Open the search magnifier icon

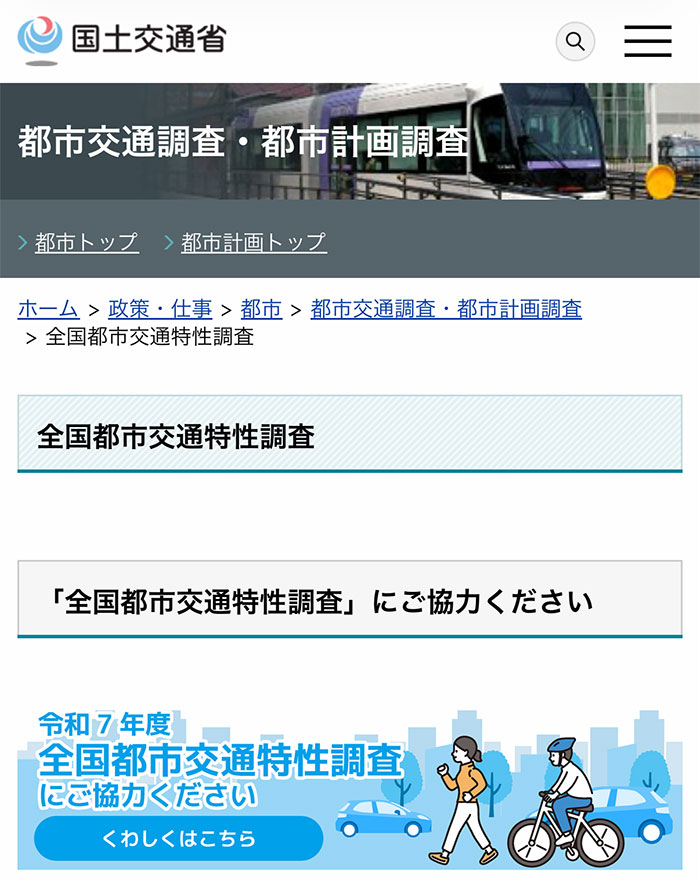pyautogui.click(x=575, y=42)
